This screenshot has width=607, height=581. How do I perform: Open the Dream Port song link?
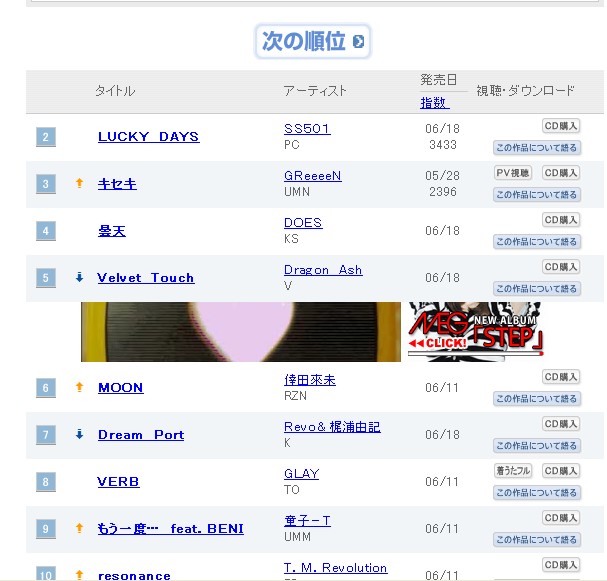click(x=140, y=435)
